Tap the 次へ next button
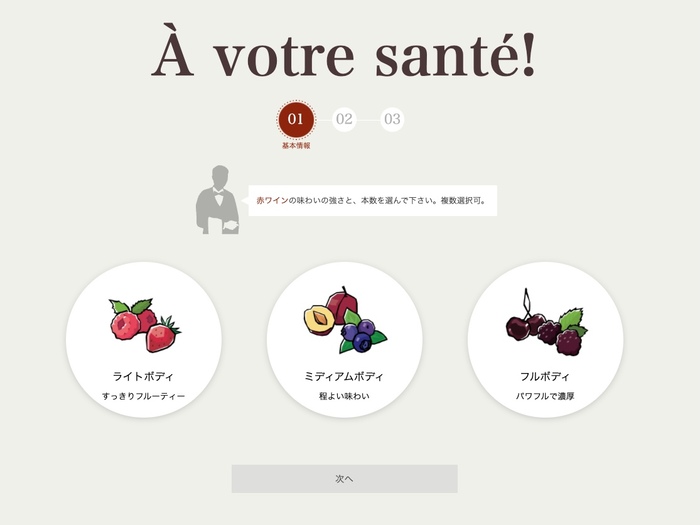Screen dimensions: 700x525 click(344, 479)
